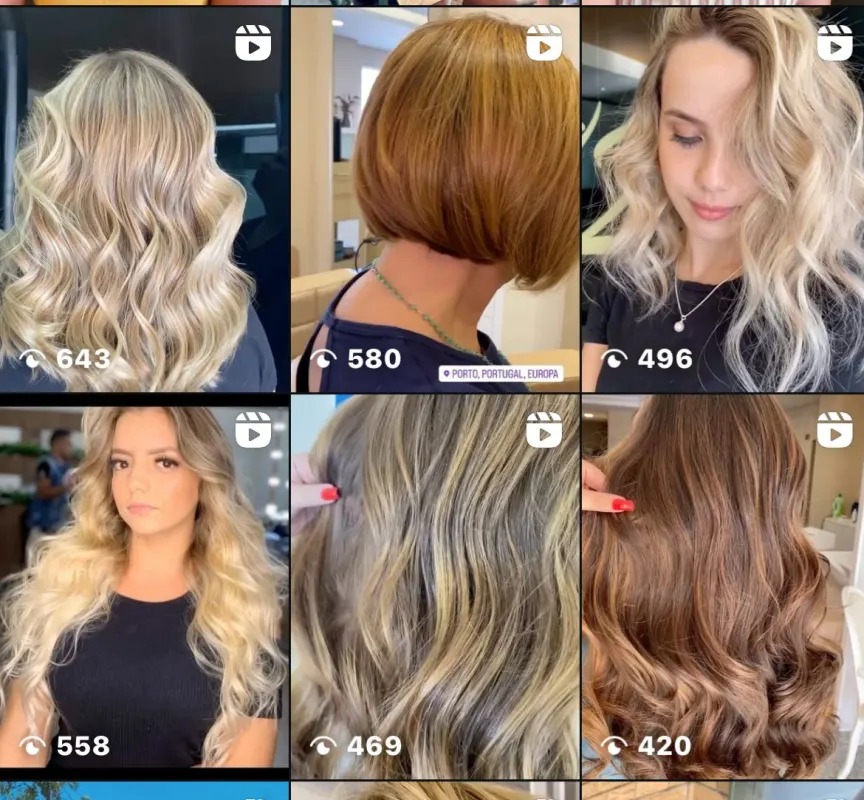864x800 pixels.
Task: Open the bob haircut reel with 580 views
Action: tap(435, 200)
